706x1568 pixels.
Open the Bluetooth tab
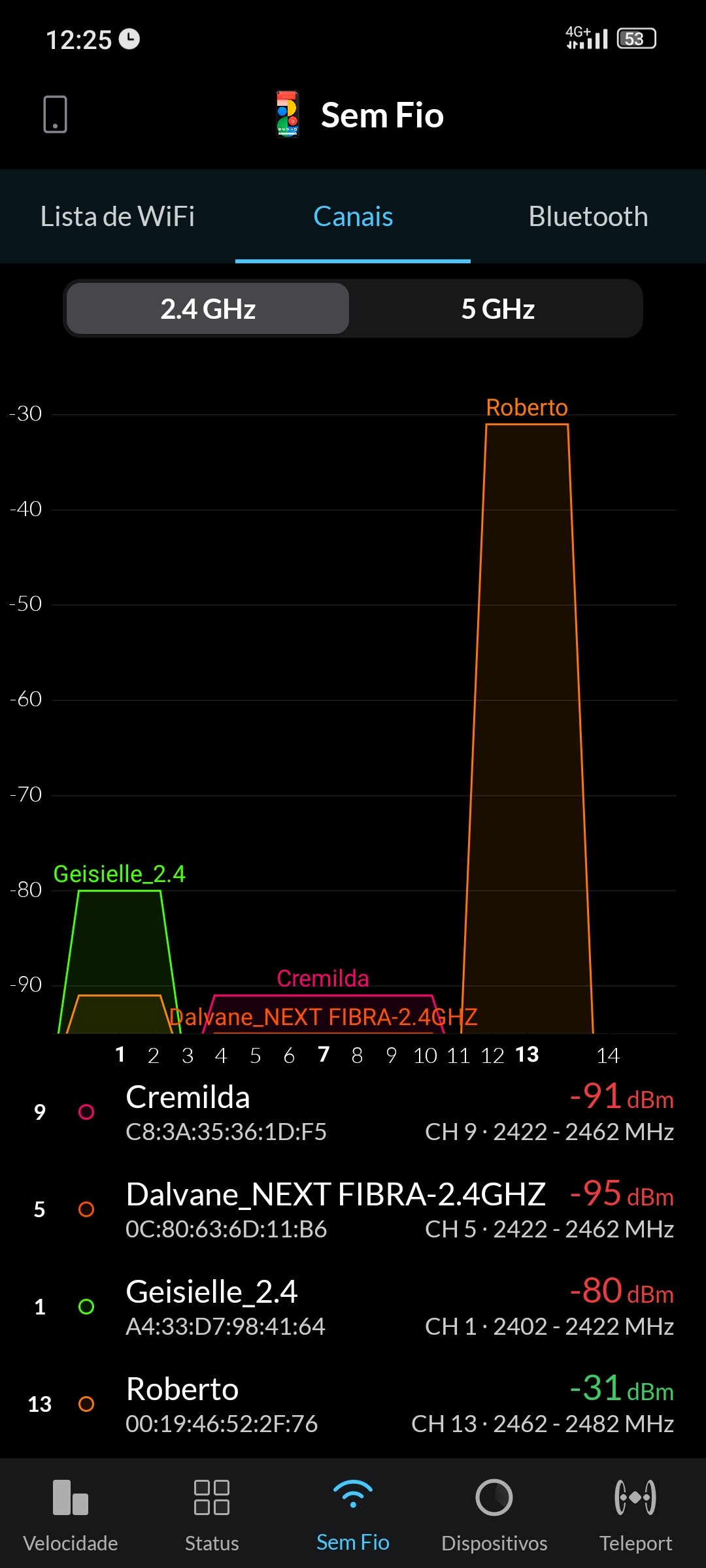(588, 217)
